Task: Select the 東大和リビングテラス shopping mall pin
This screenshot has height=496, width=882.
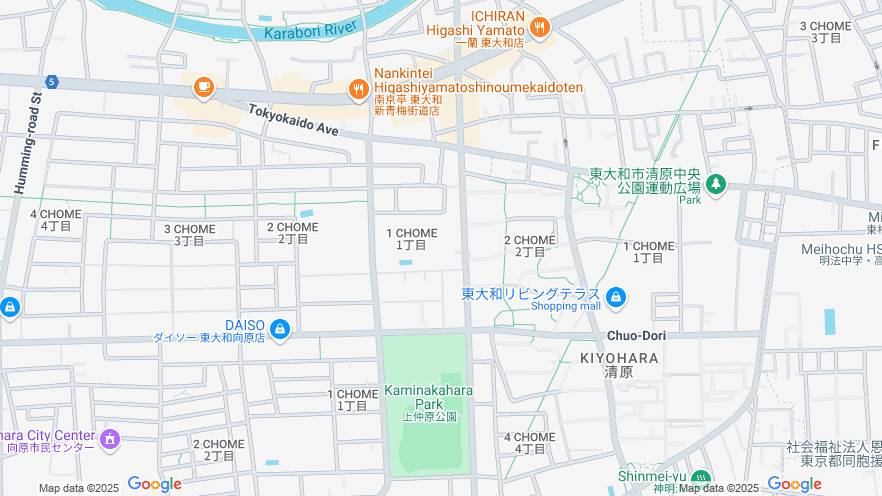Action: point(616,297)
